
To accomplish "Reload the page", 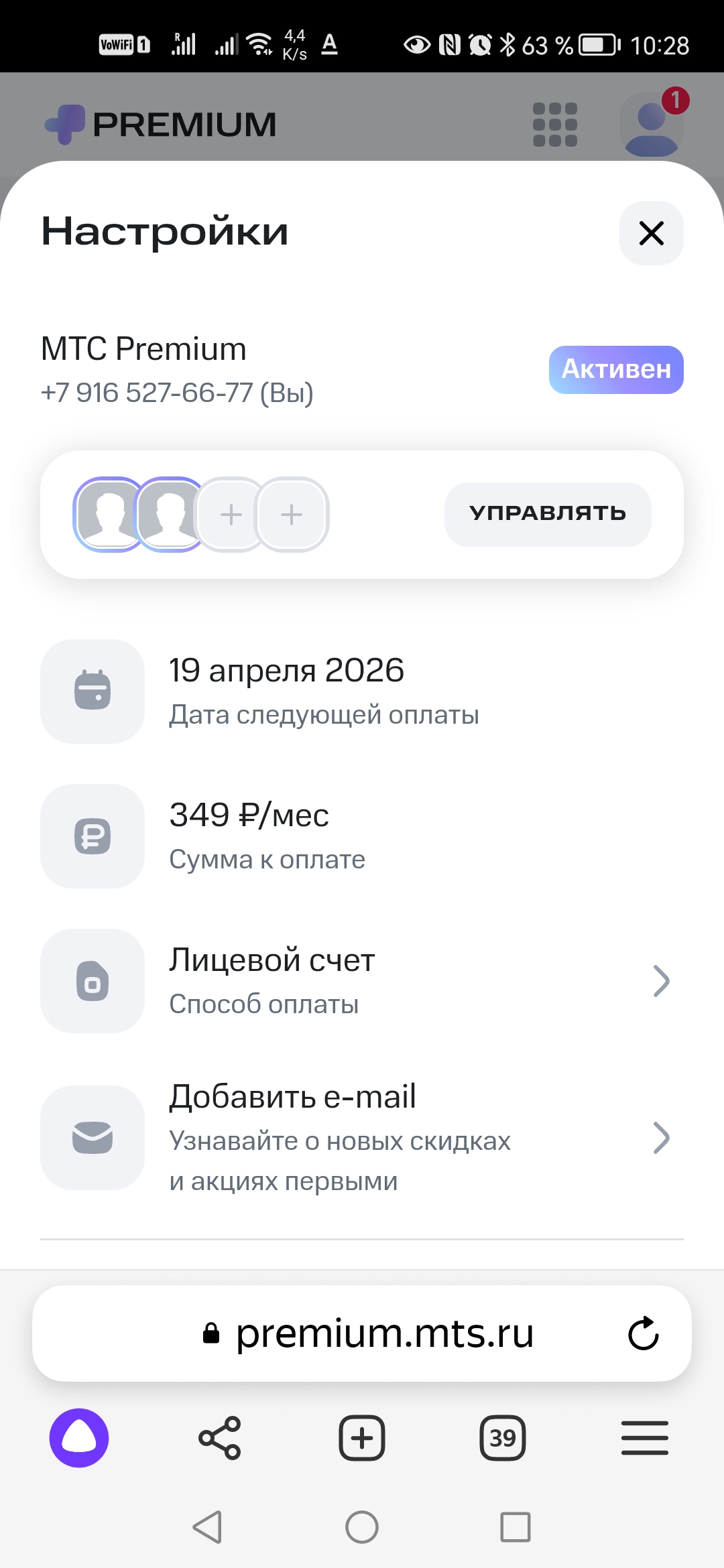I will pyautogui.click(x=644, y=1333).
